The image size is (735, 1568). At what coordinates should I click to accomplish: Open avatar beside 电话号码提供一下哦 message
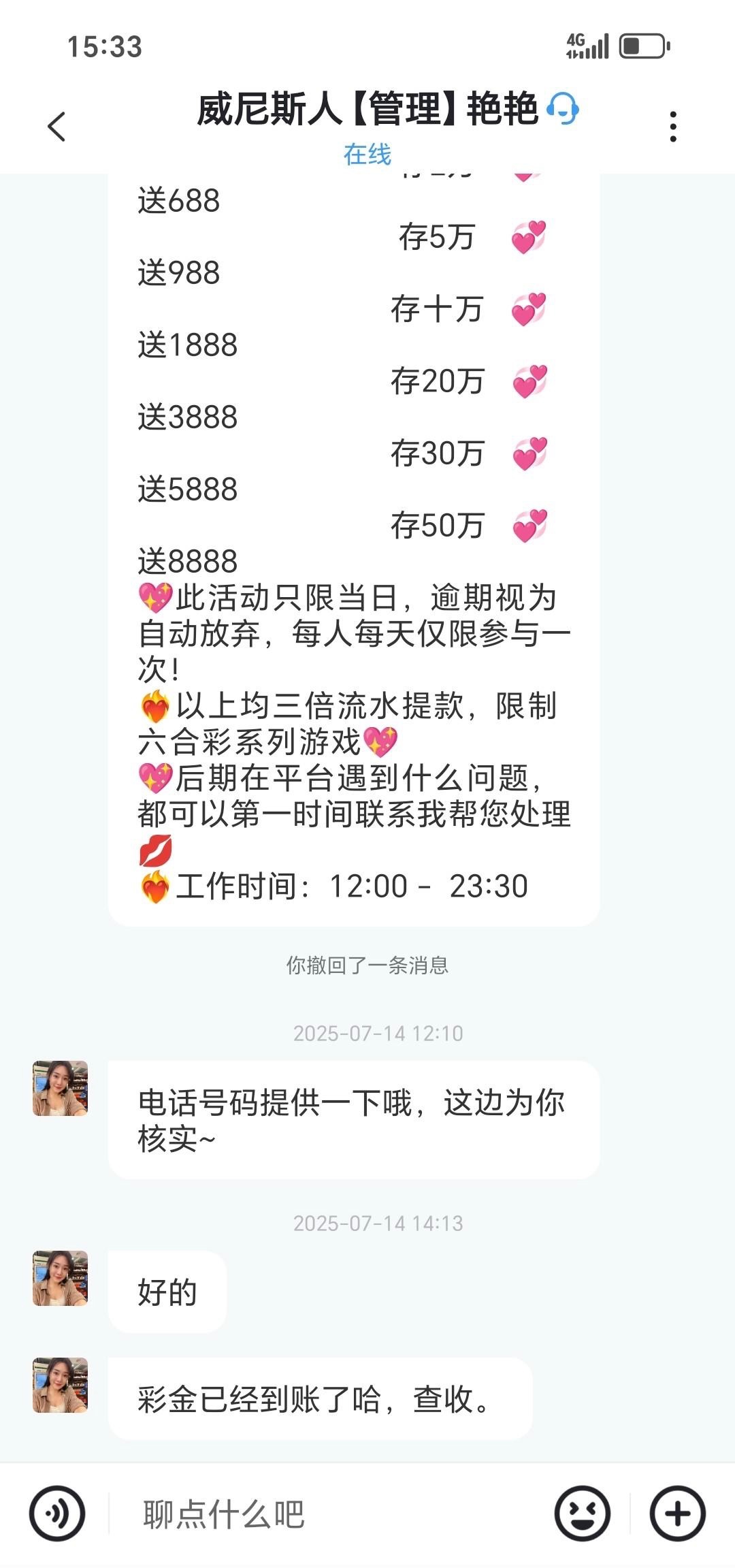[61, 1088]
